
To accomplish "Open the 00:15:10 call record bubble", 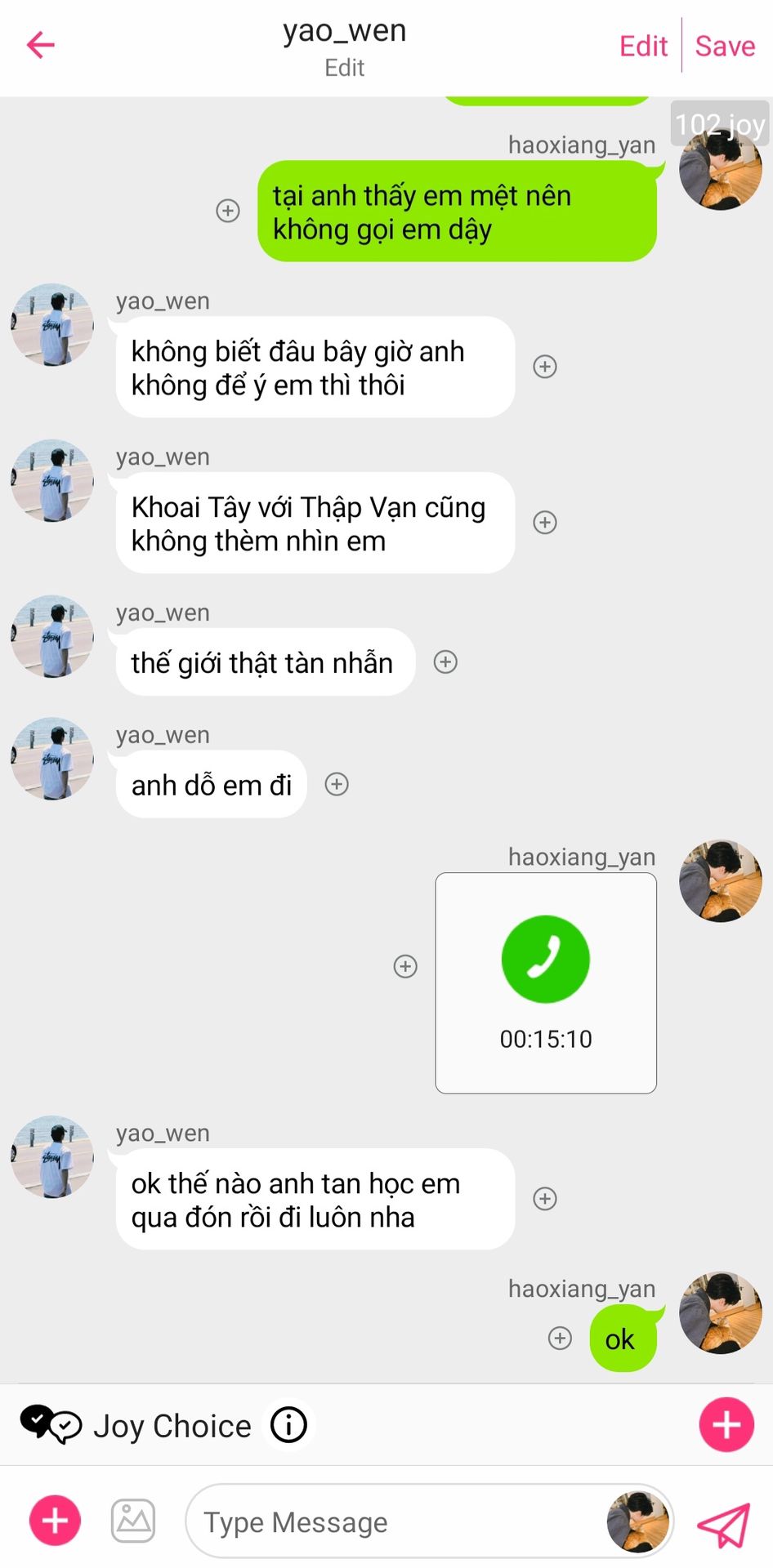I will [x=546, y=982].
